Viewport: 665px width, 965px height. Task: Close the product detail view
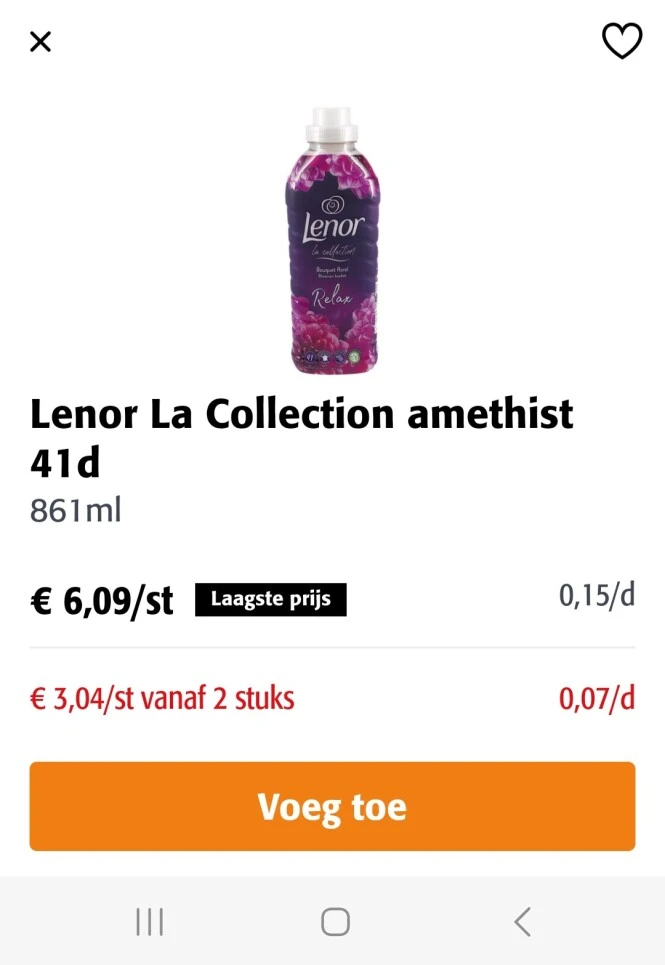click(40, 42)
